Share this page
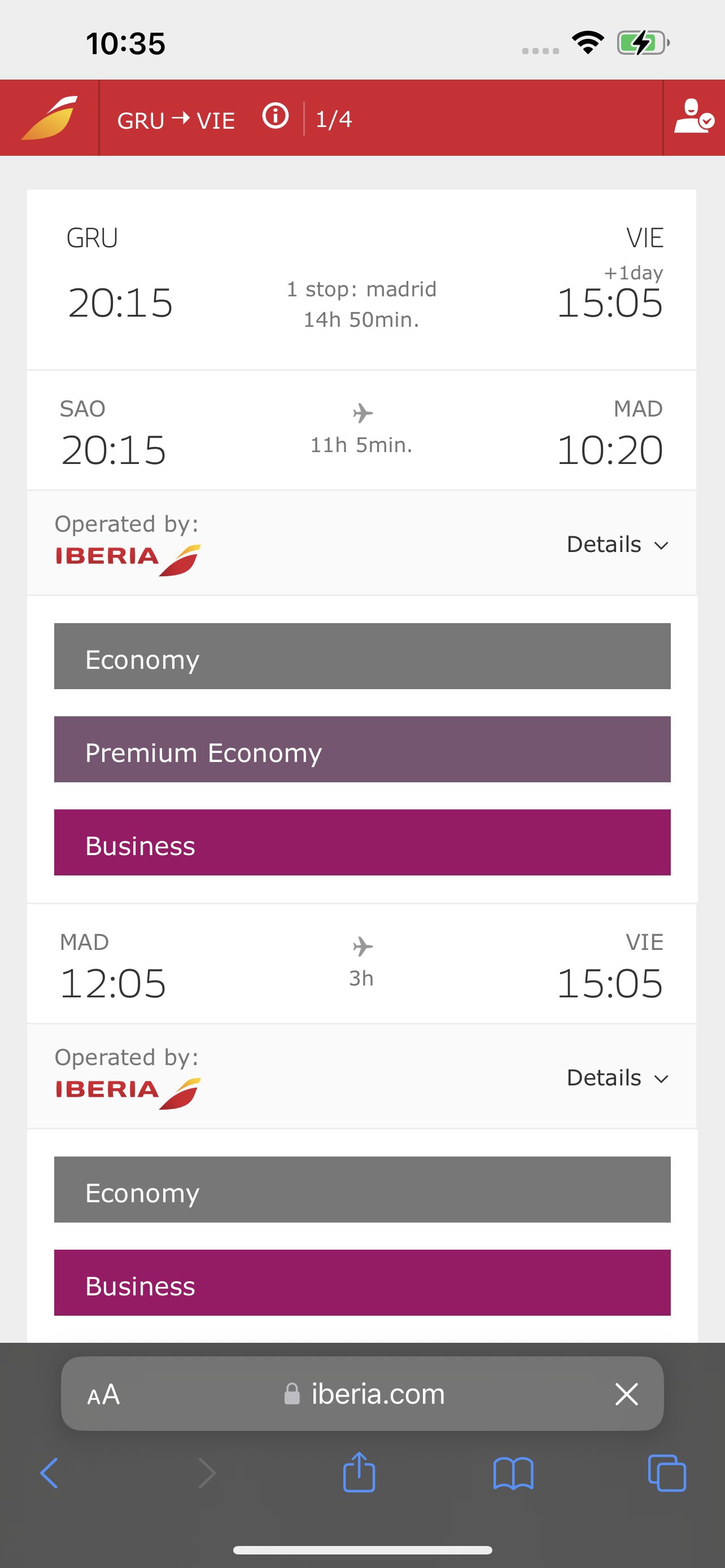The height and width of the screenshot is (1568, 725). [359, 1472]
